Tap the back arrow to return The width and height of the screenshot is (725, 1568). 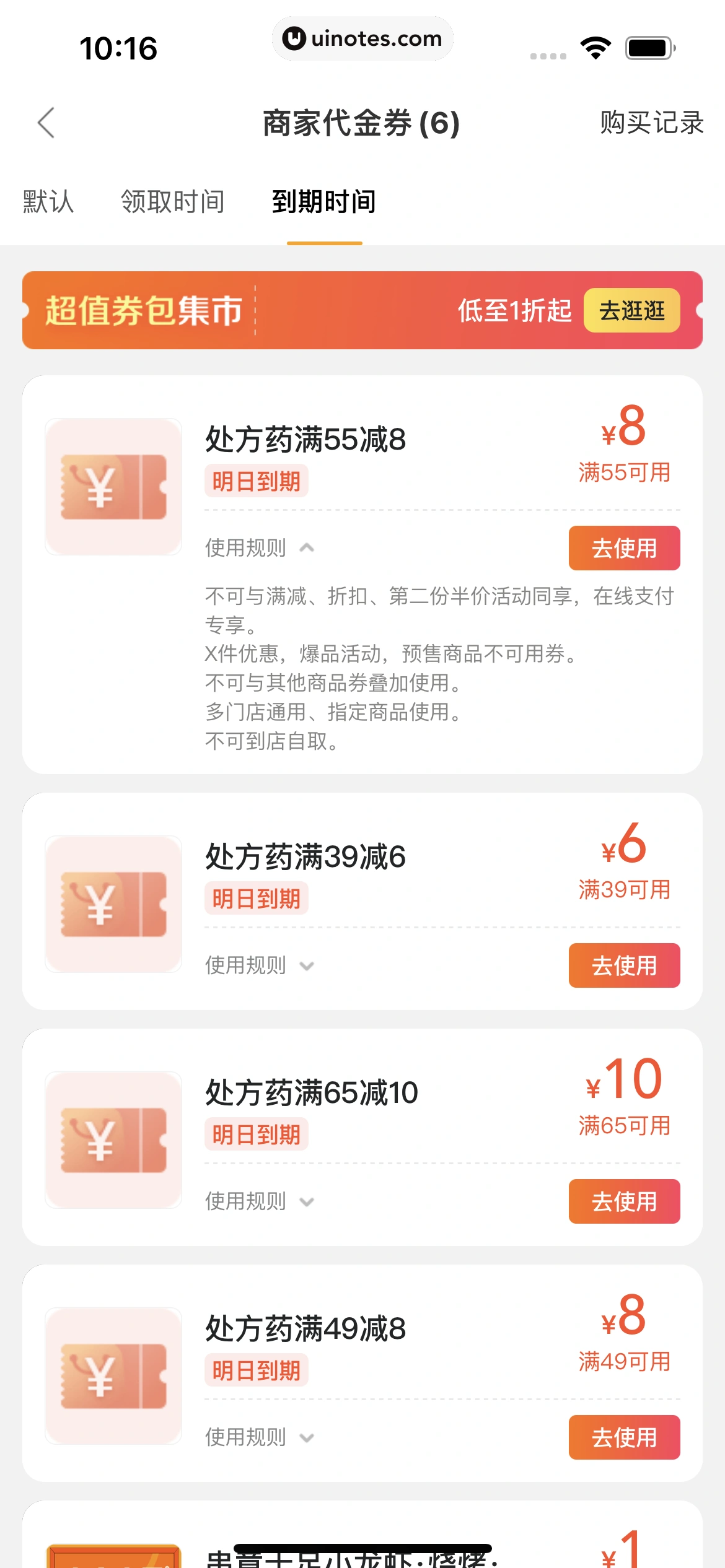[46, 123]
